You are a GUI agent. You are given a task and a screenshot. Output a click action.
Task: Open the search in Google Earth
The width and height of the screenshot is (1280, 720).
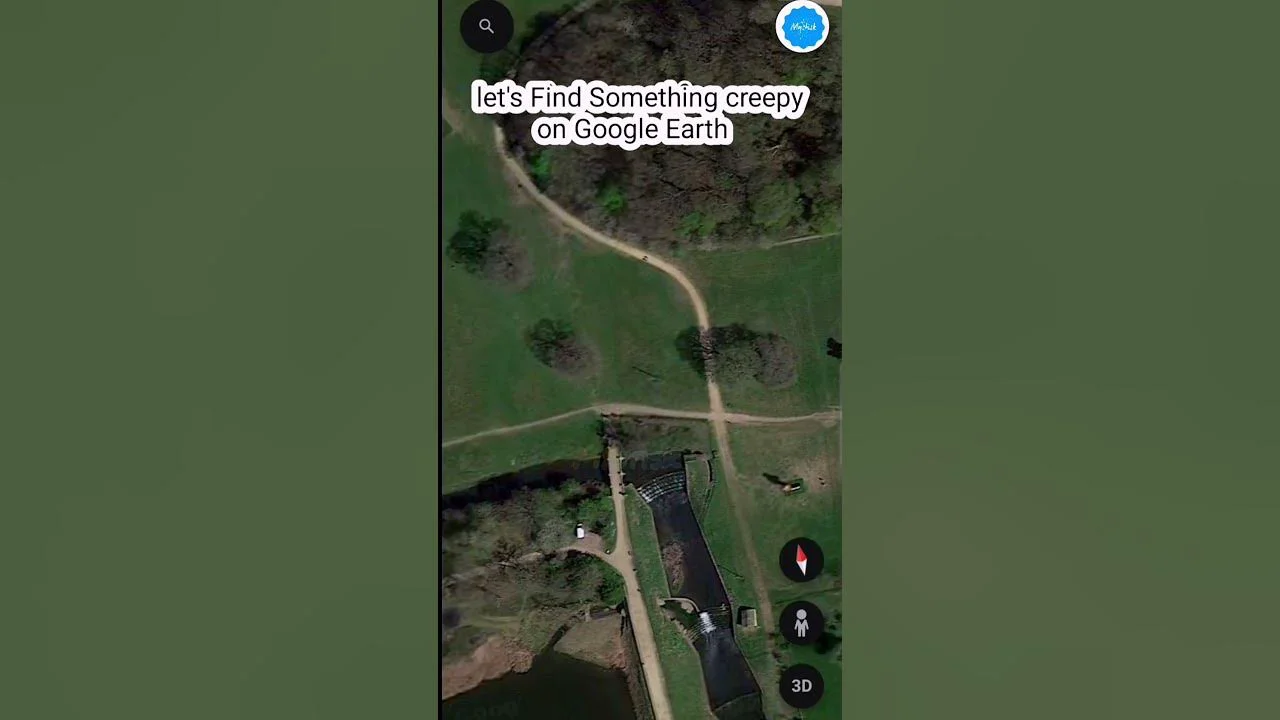486,27
